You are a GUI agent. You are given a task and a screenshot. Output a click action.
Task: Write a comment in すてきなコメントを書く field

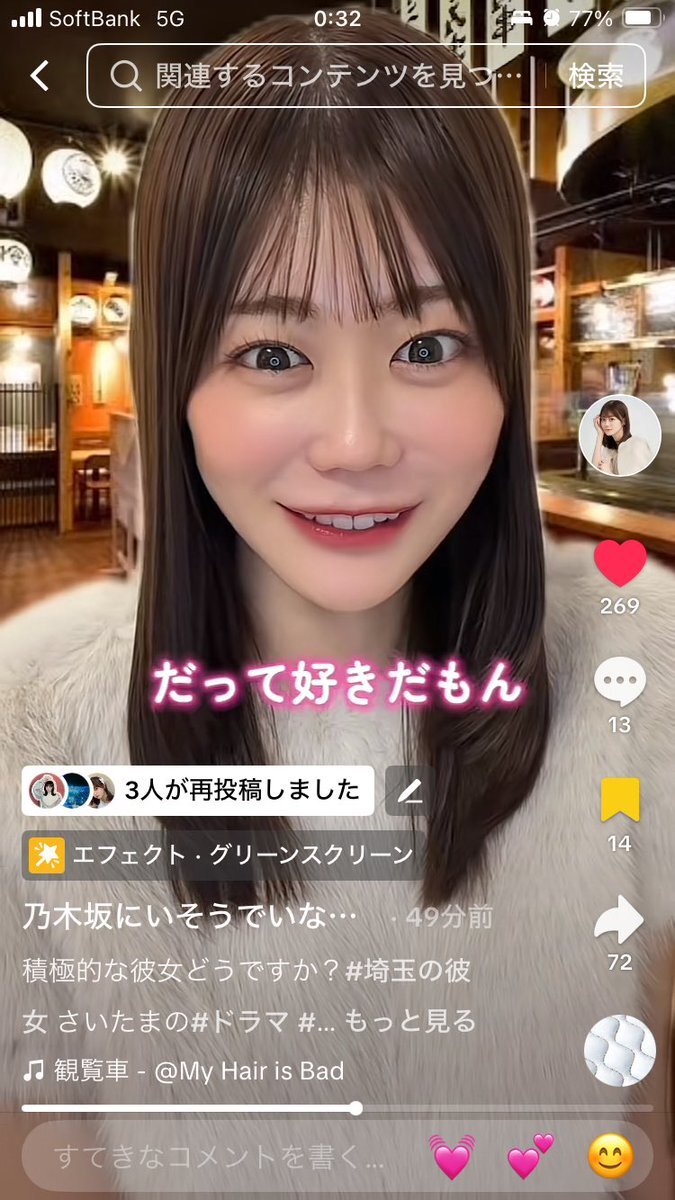coord(220,1158)
